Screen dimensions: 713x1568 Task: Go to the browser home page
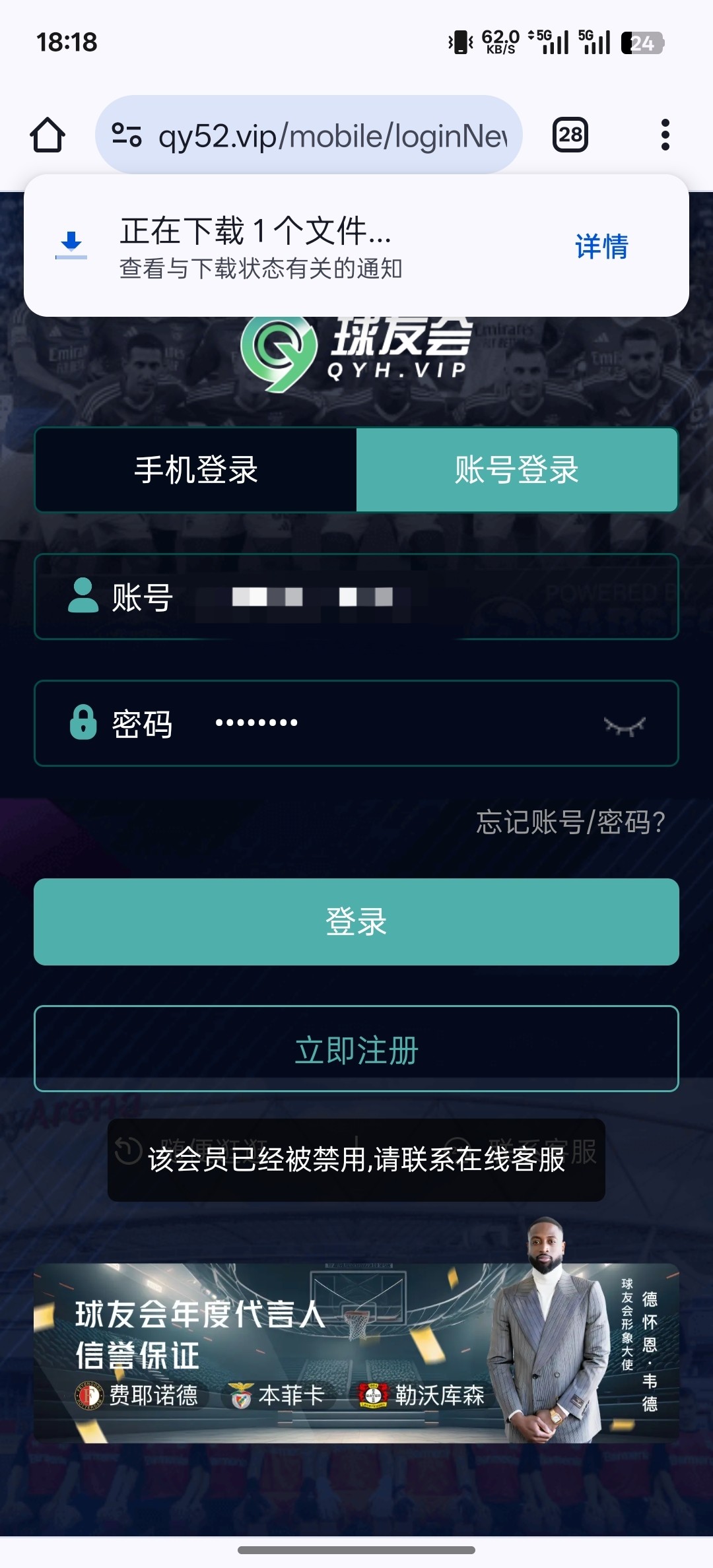point(48,135)
